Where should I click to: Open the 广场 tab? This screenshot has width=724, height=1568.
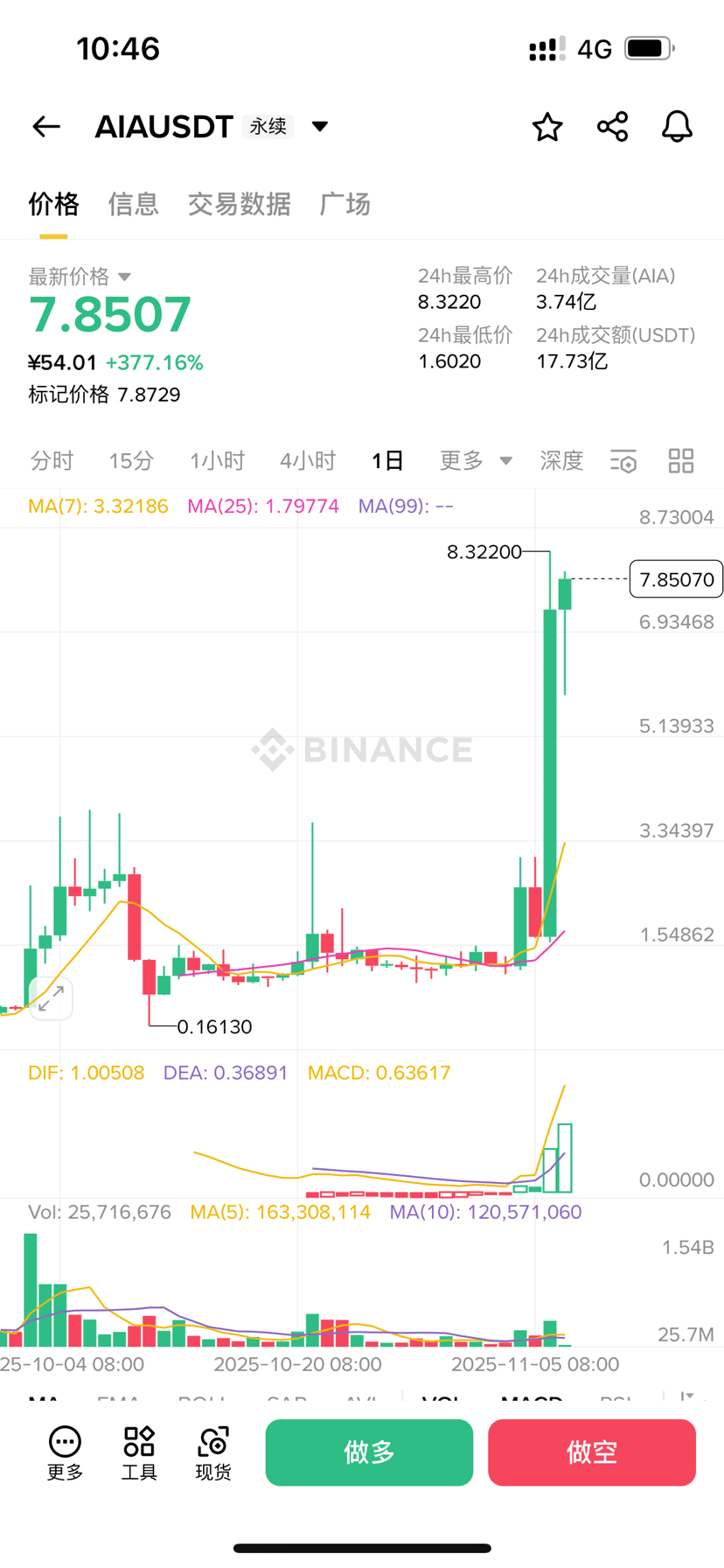(x=345, y=204)
